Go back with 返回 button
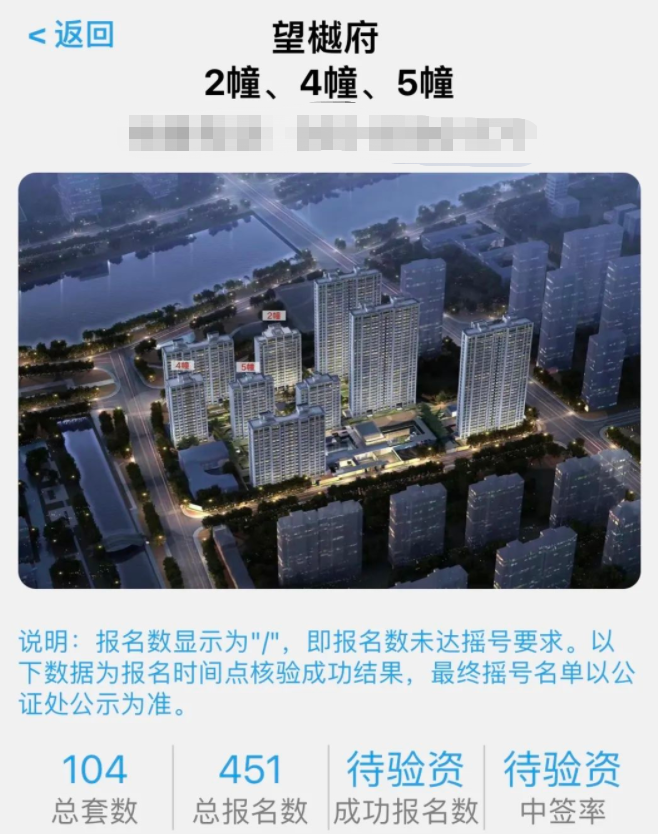The height and width of the screenshot is (834, 658). point(71,35)
